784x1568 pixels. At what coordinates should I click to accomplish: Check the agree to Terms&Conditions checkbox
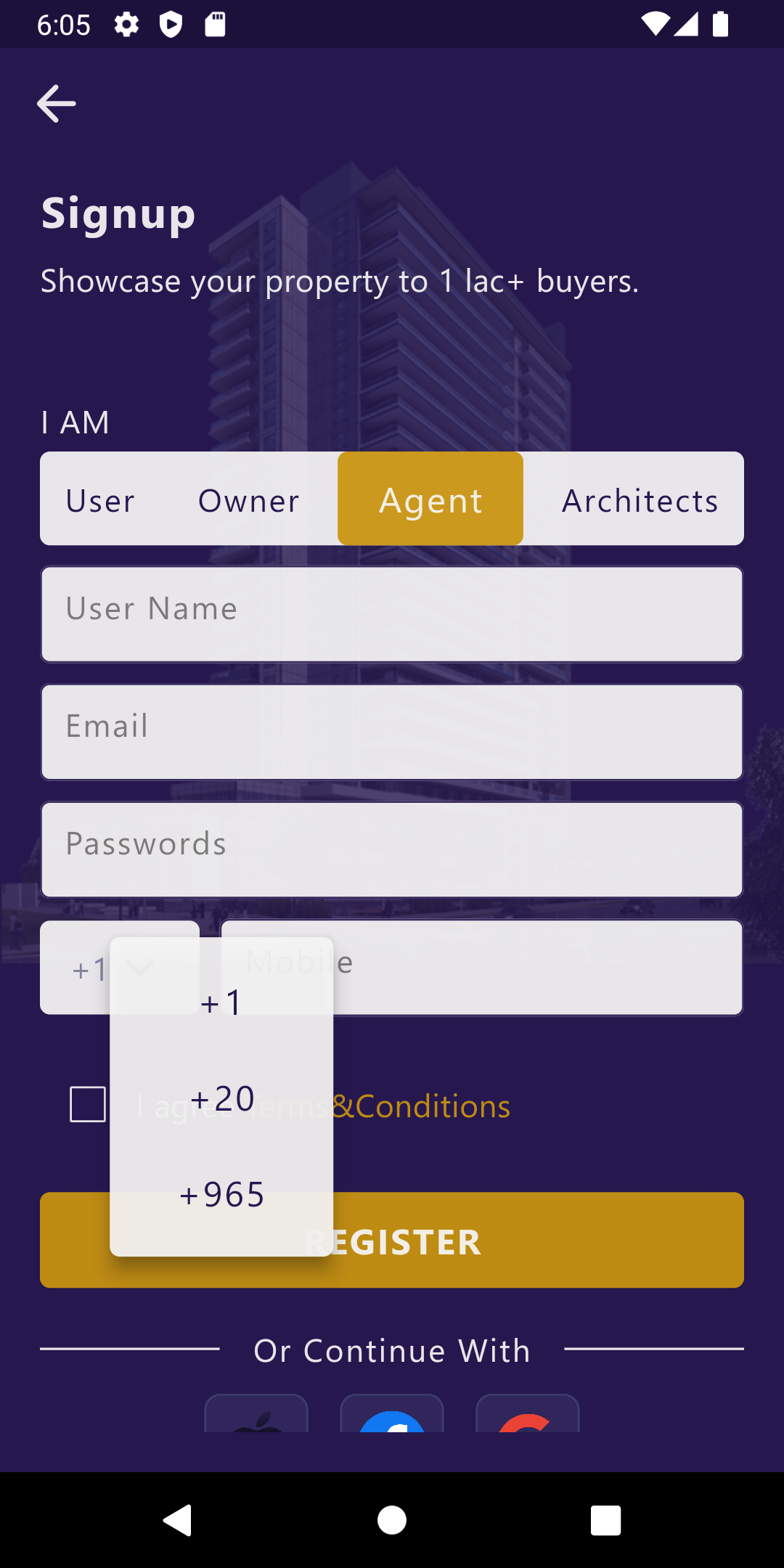(x=87, y=1105)
